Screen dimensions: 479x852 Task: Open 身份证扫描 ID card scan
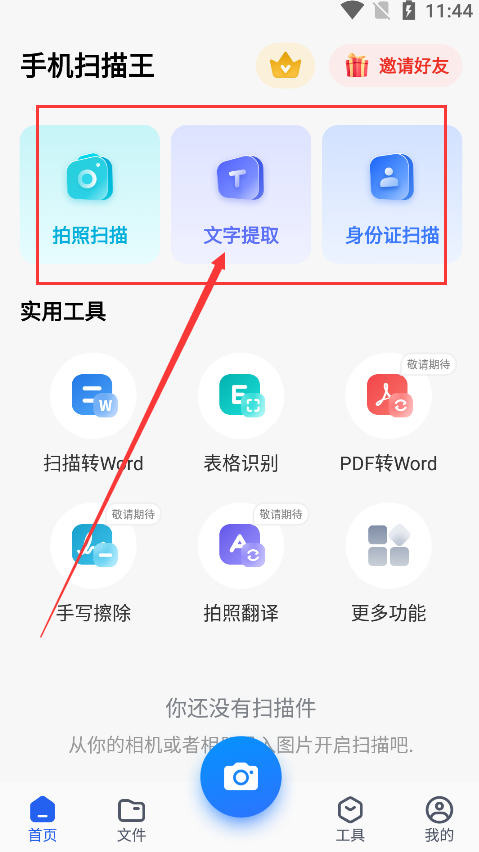pos(392,195)
